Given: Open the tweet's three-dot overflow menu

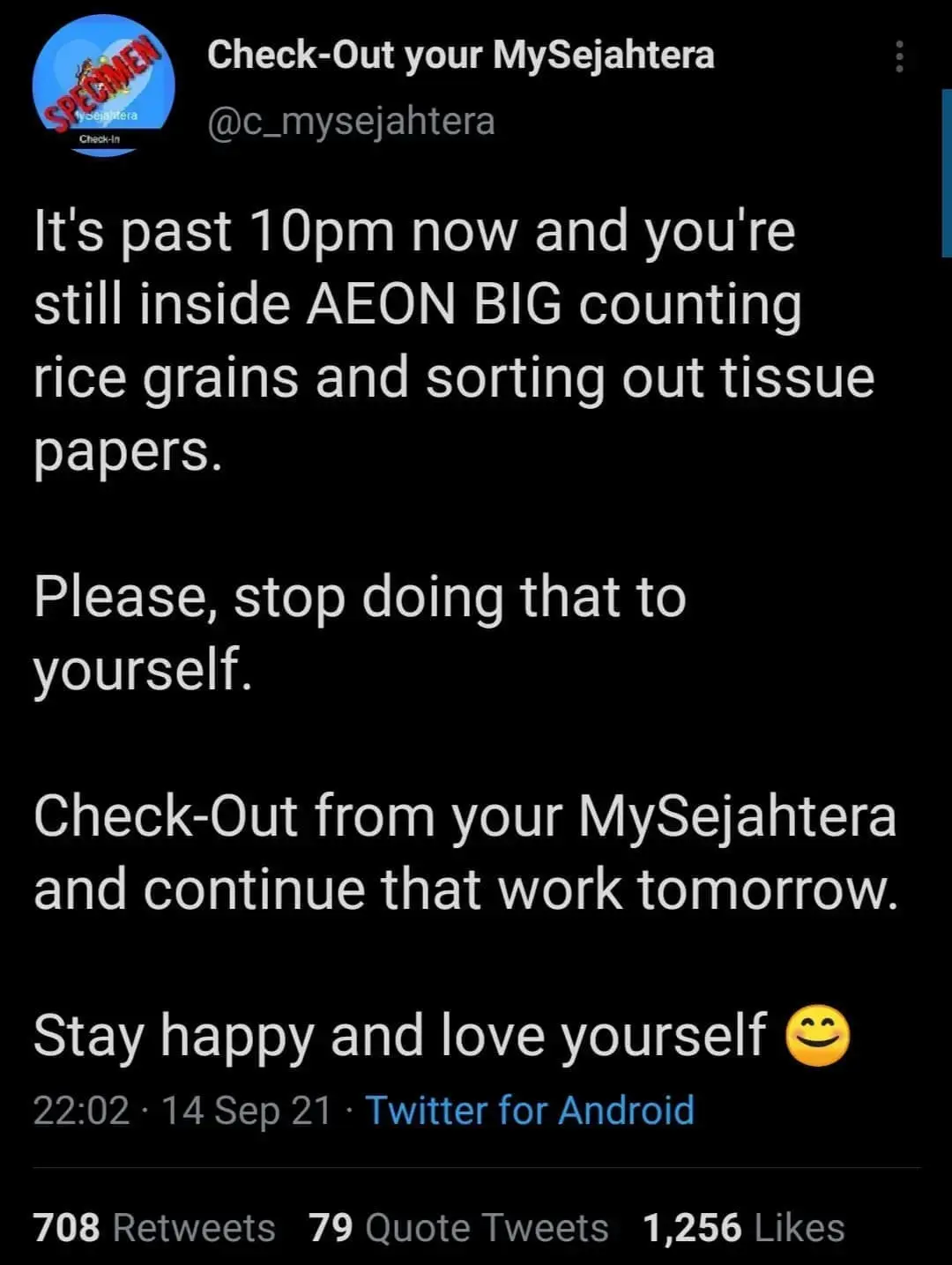Looking at the screenshot, I should coord(899,56).
